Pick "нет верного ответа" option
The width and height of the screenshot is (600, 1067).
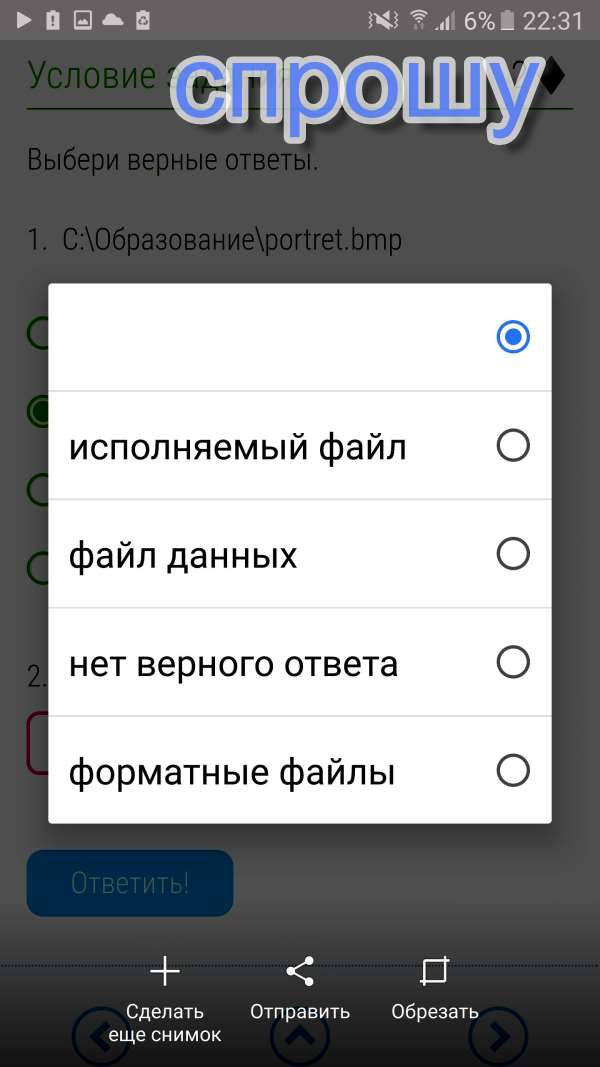(x=299, y=662)
